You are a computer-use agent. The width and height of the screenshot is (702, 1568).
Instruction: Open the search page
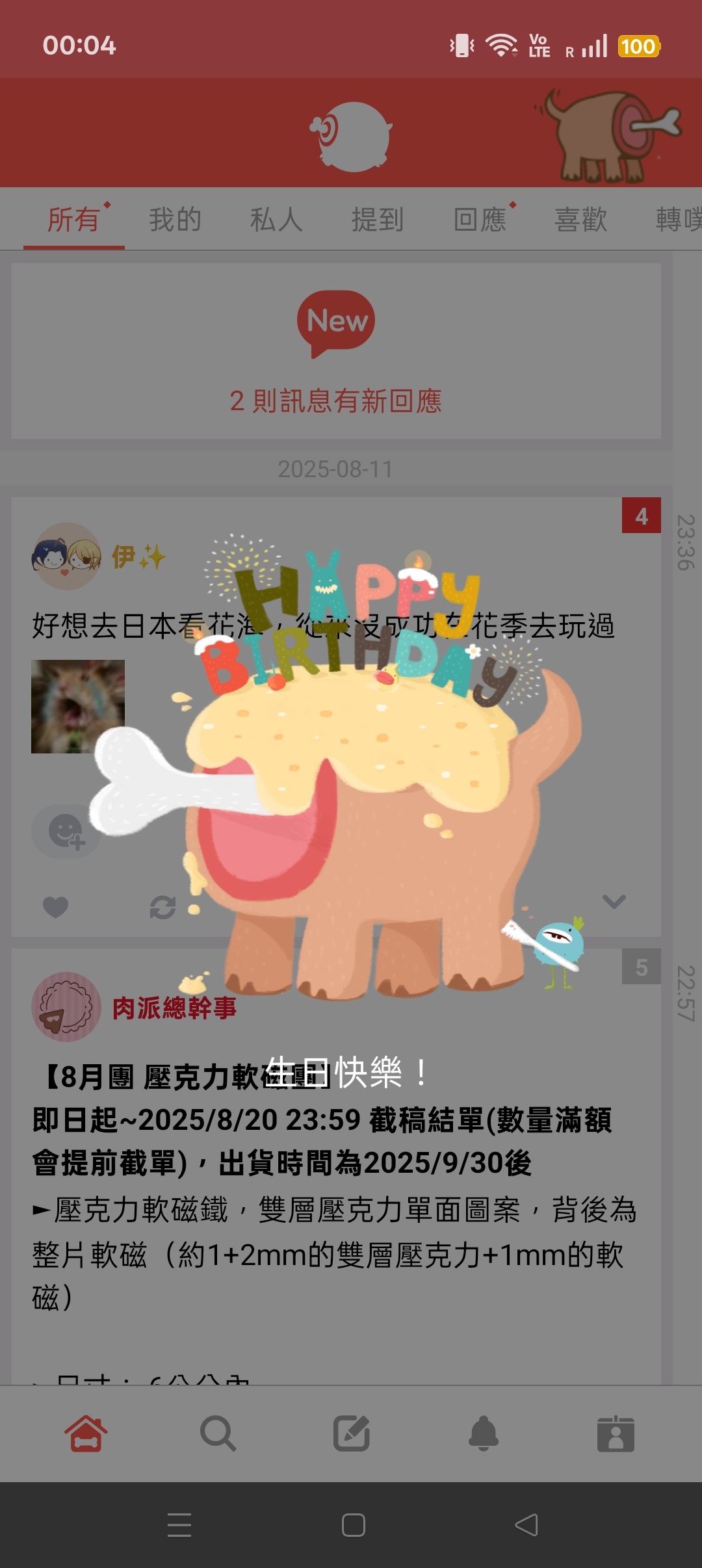point(218,1433)
